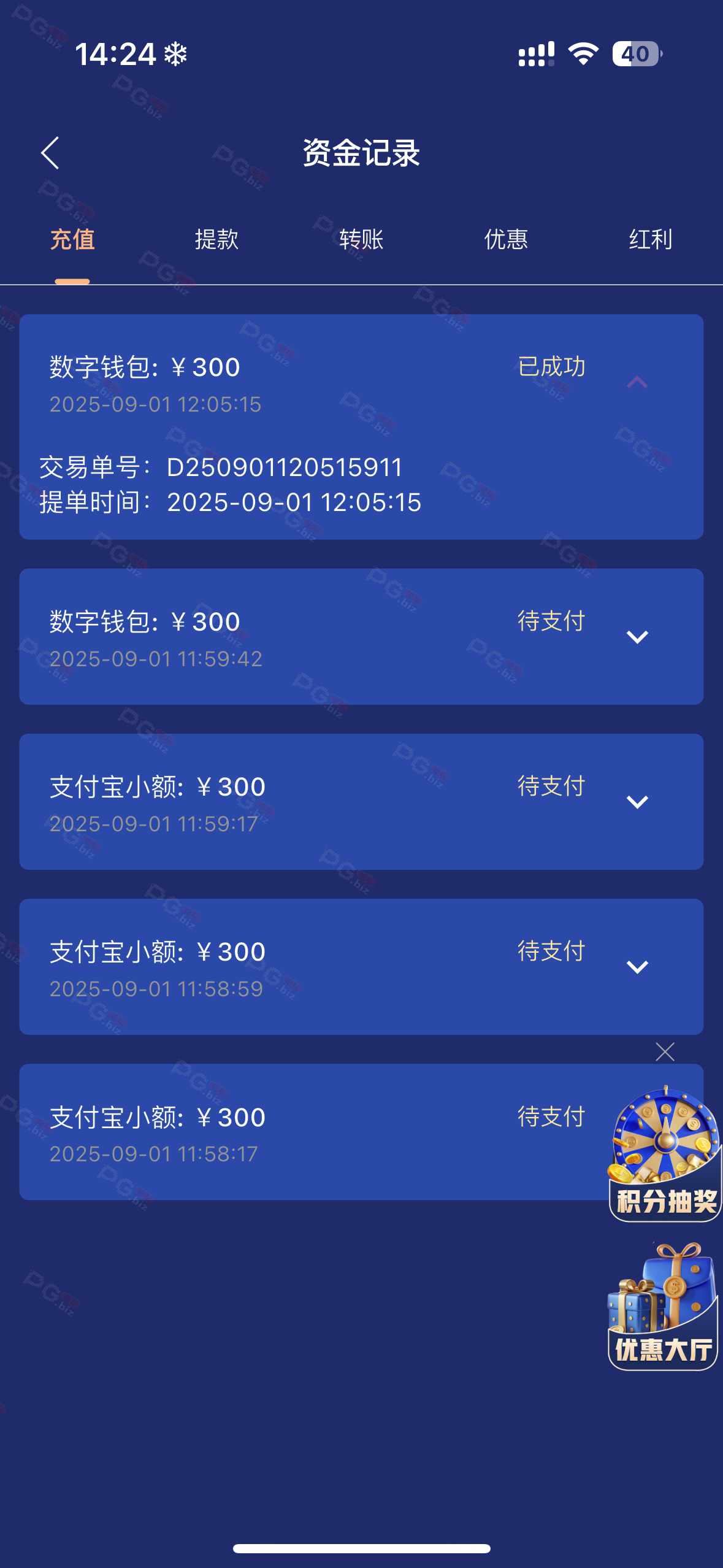Switch to the 红利 tab
The width and height of the screenshot is (723, 1568).
(x=650, y=239)
